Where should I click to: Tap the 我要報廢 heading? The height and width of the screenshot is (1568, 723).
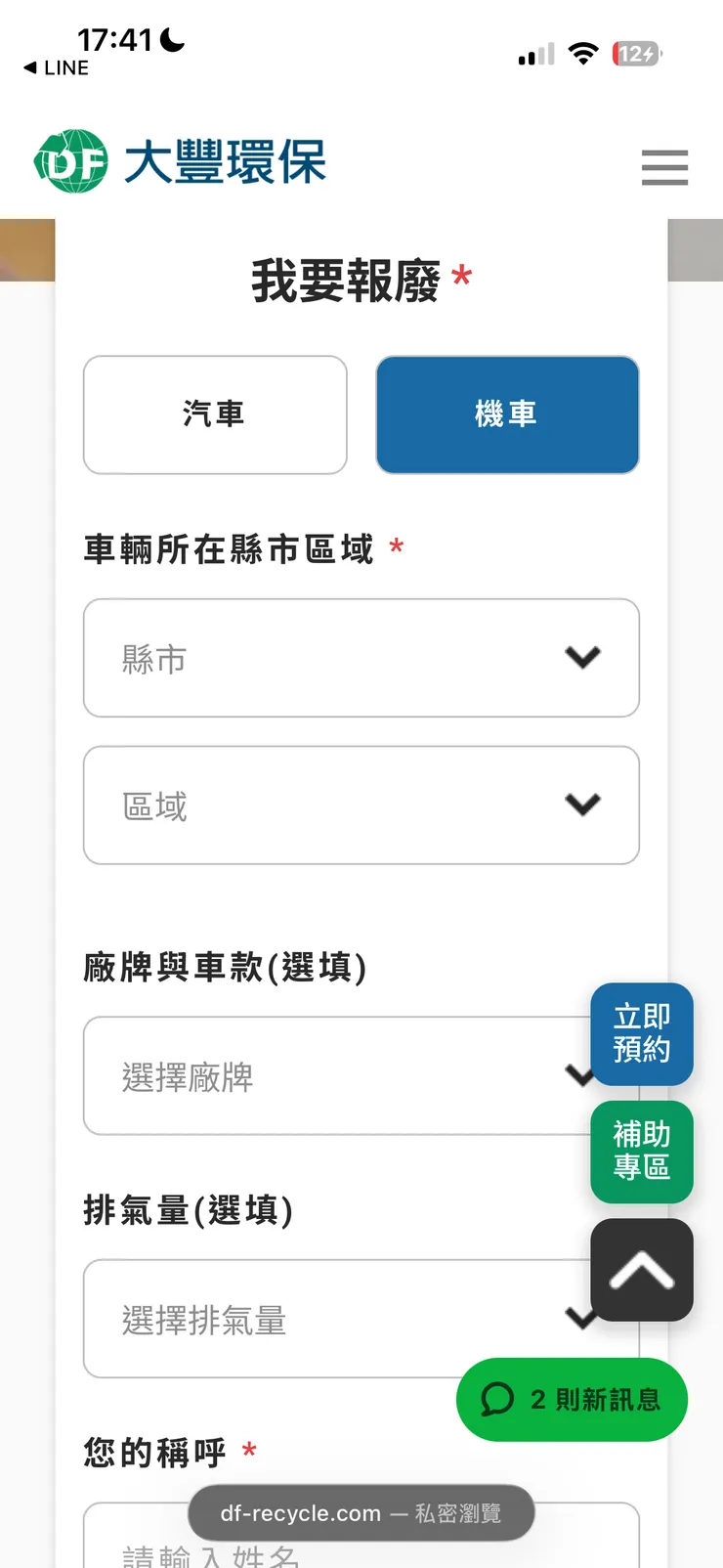coord(347,281)
